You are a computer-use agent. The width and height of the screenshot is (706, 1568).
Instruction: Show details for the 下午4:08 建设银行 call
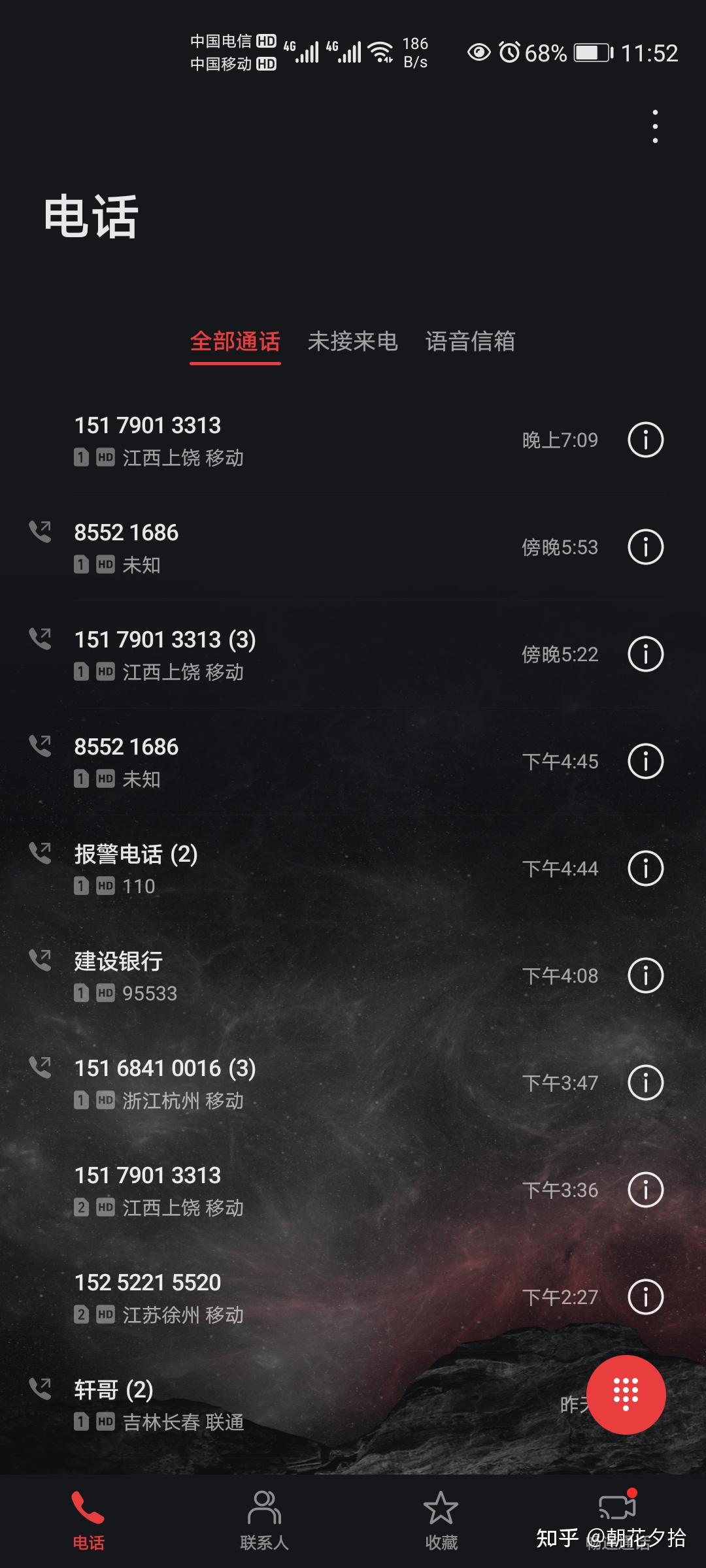pyautogui.click(x=645, y=976)
